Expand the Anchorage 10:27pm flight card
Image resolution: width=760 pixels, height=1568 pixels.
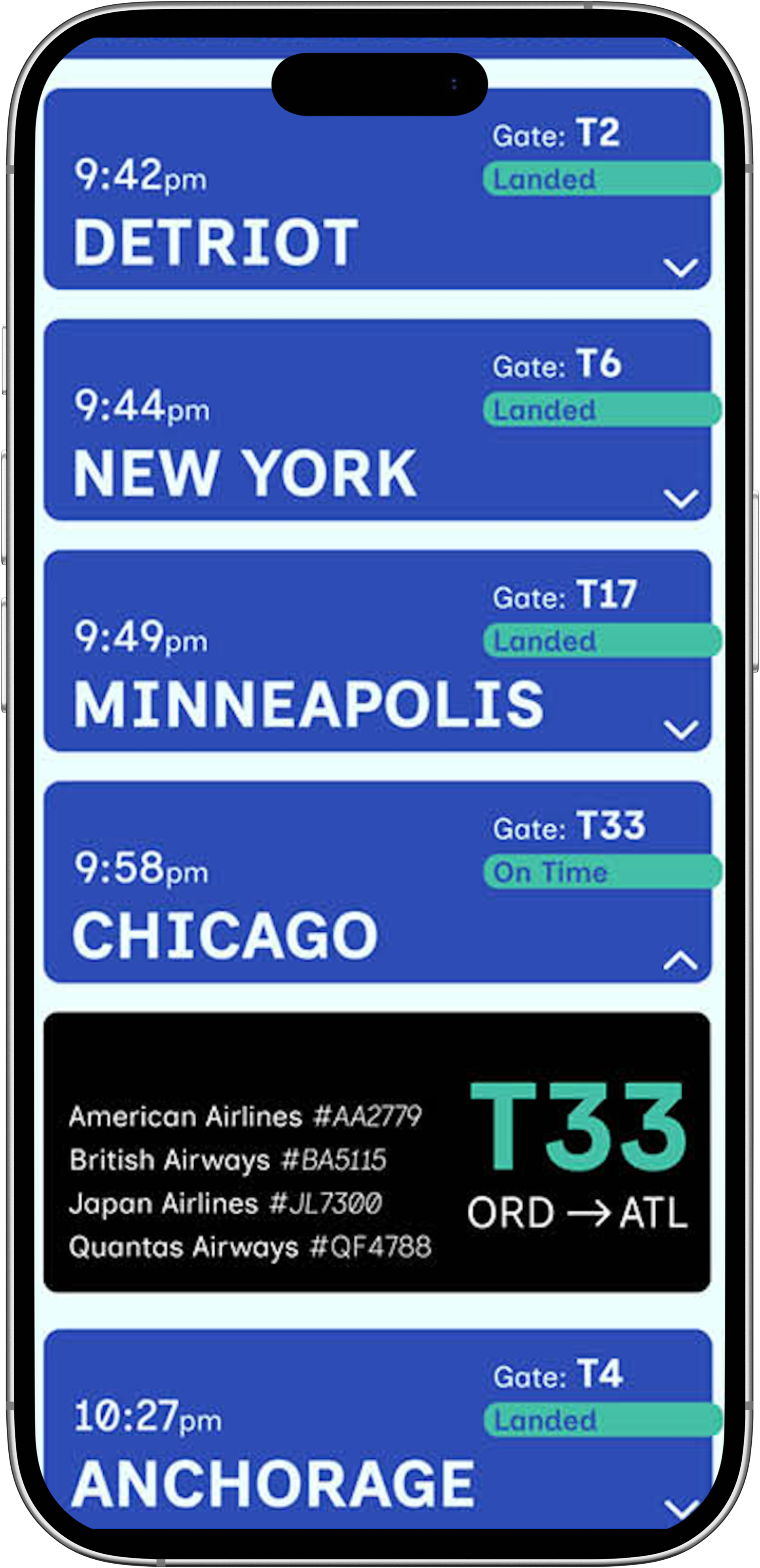point(680,1508)
